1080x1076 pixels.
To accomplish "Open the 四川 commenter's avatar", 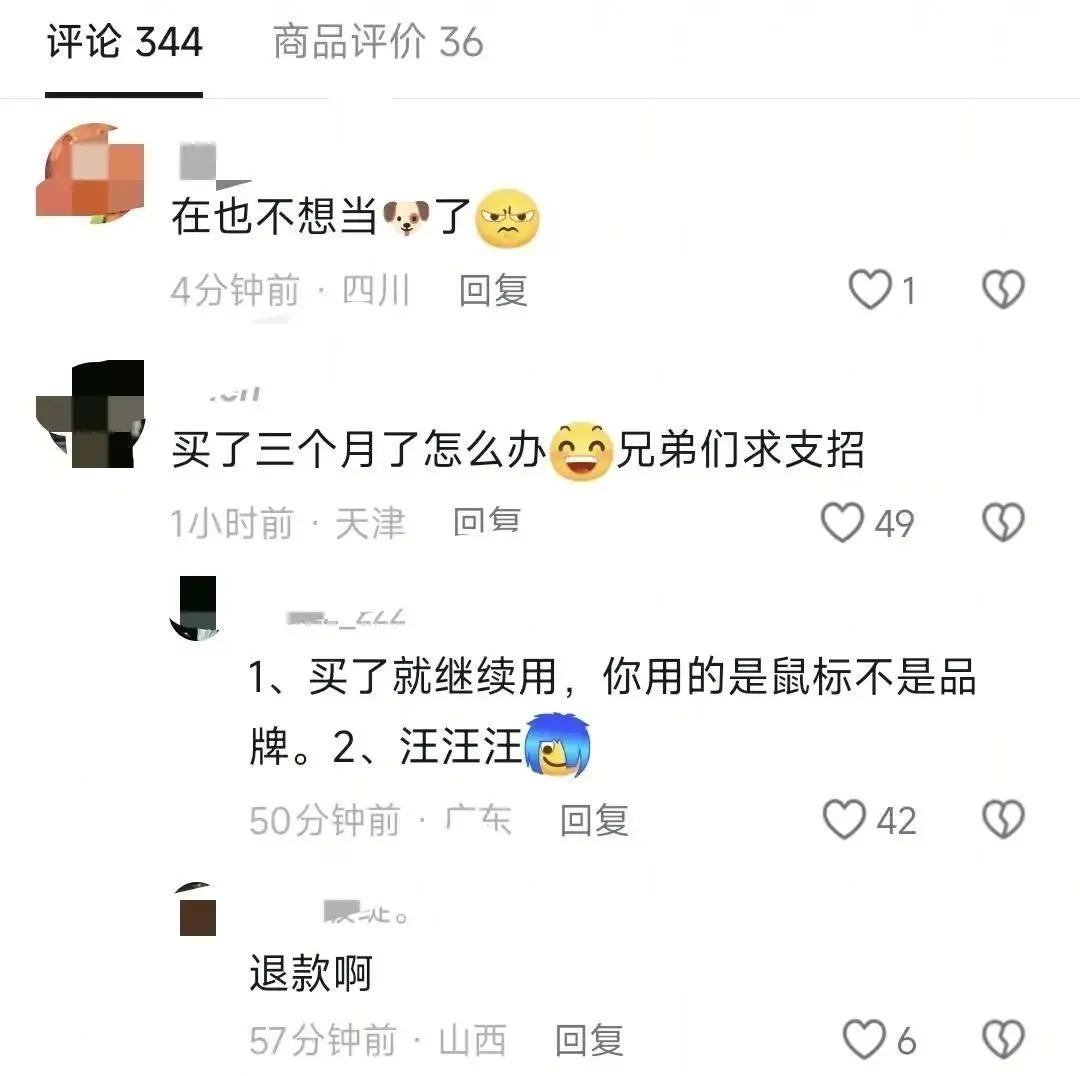I will [90, 172].
